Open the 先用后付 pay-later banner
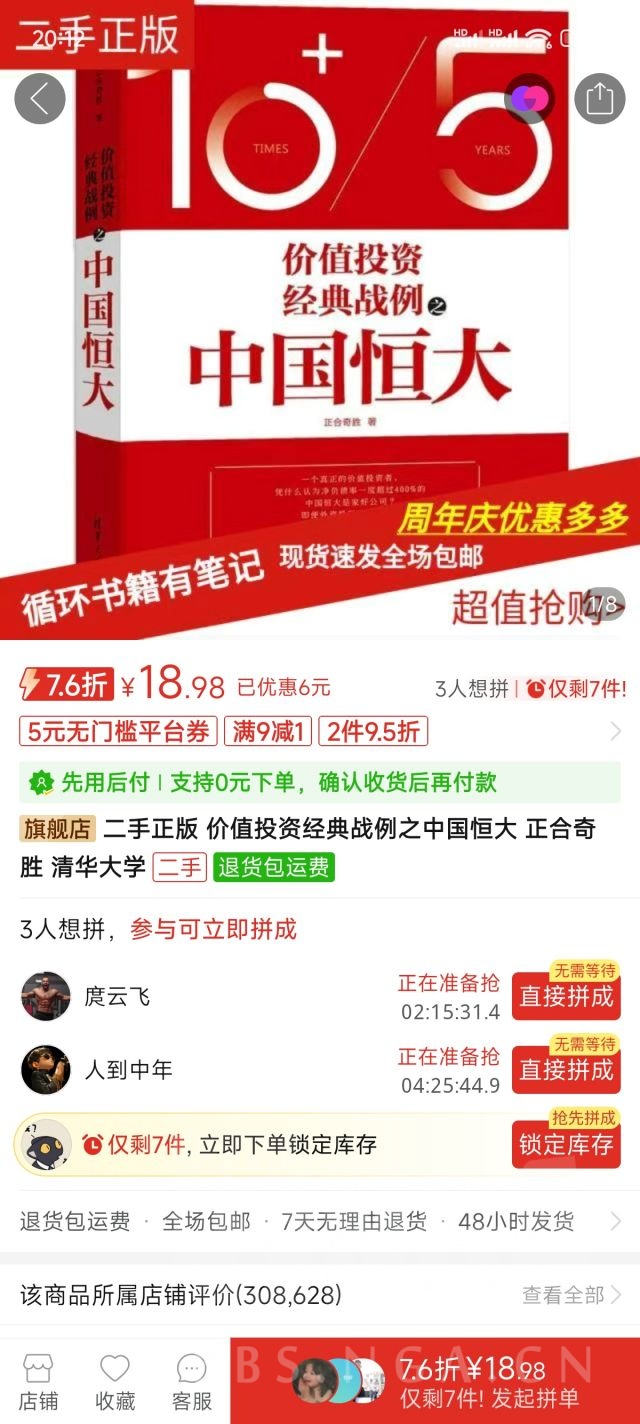 click(x=320, y=782)
